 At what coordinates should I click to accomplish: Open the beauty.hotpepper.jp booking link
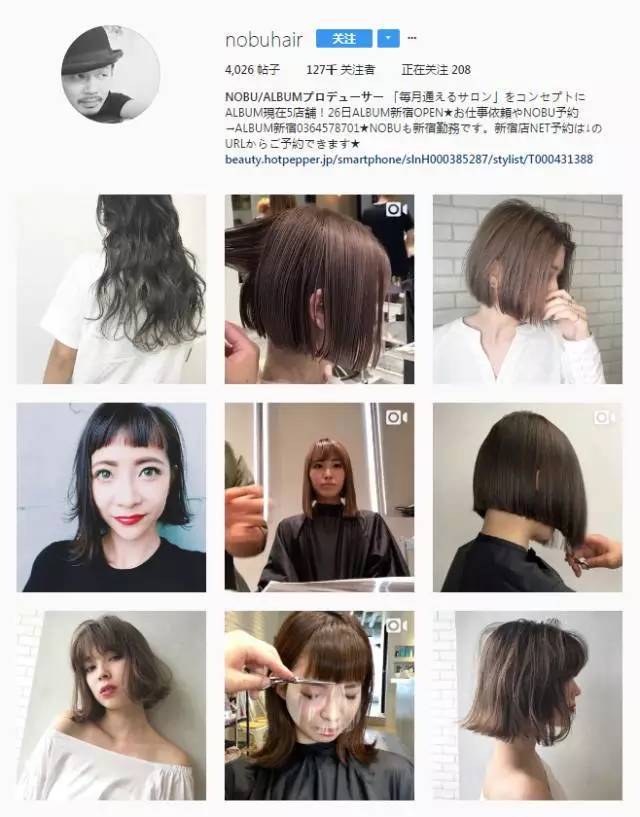[408, 159]
